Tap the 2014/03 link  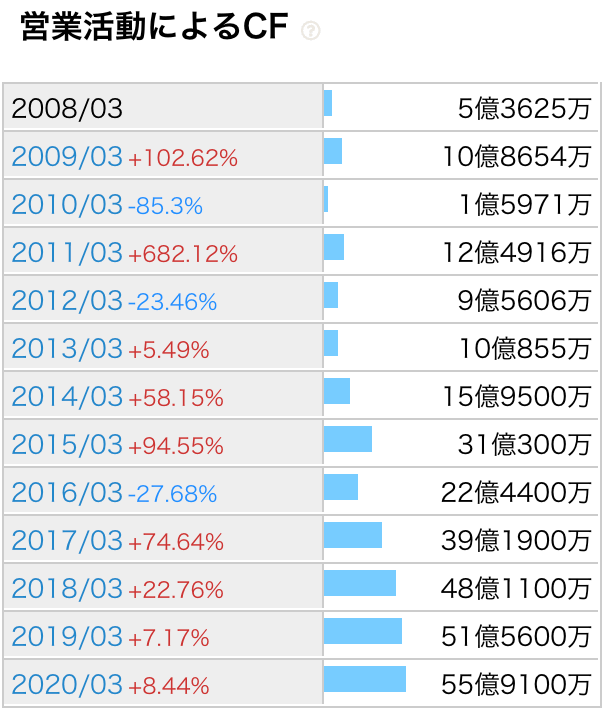click(66, 397)
